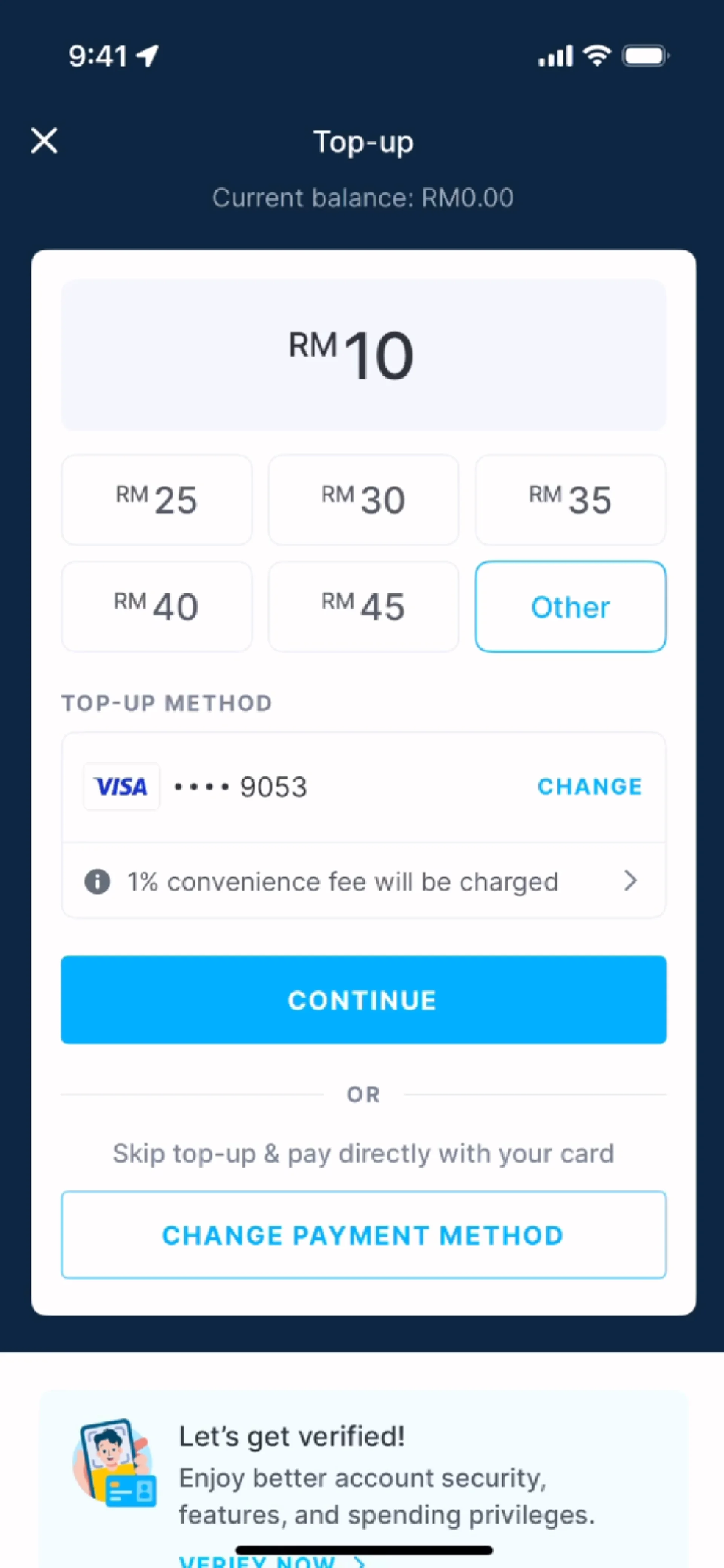Viewport: 724px width, 1568px height.
Task: Tap Other to enter custom amount
Action: (x=570, y=606)
